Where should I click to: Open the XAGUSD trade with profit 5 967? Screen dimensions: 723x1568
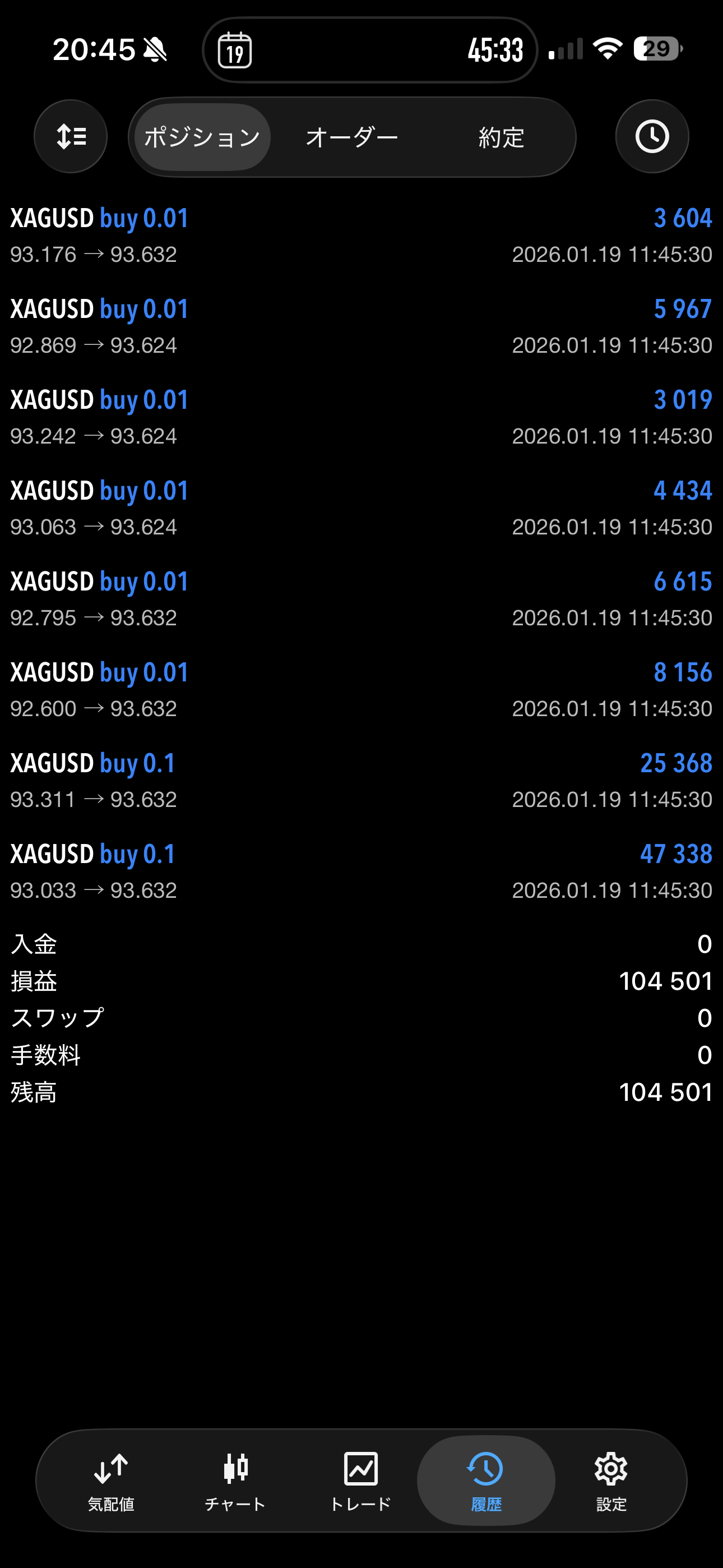click(x=361, y=326)
